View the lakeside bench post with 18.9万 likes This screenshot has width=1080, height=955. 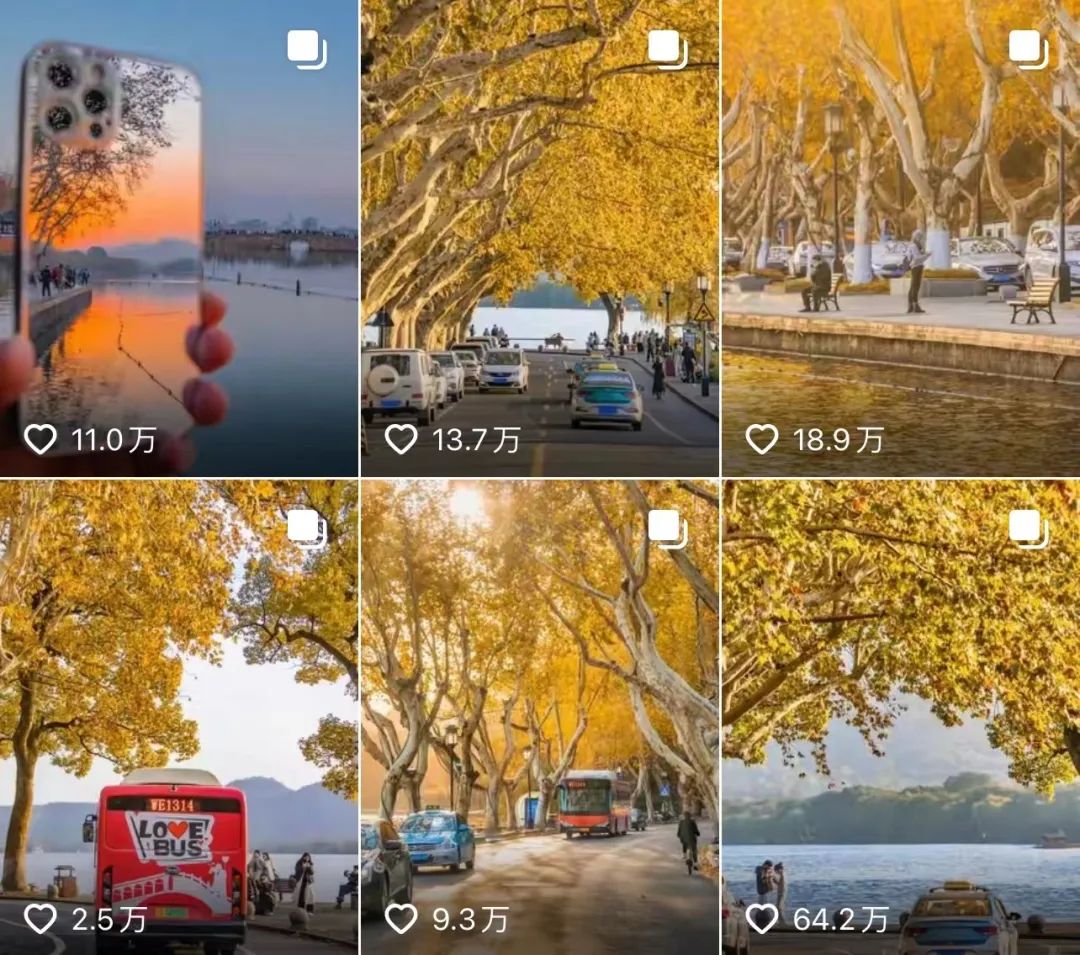pos(900,238)
